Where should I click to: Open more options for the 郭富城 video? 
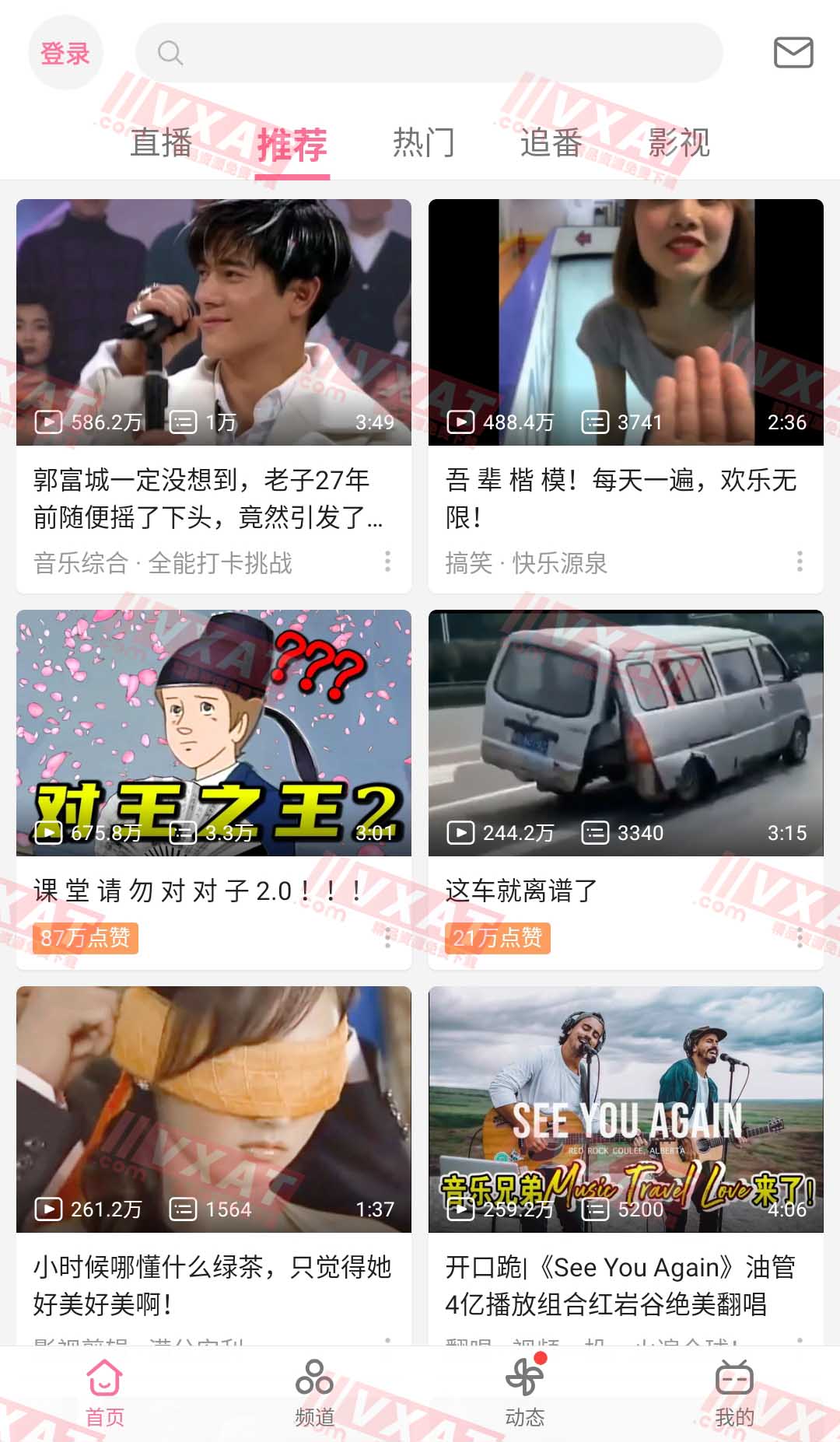387,562
